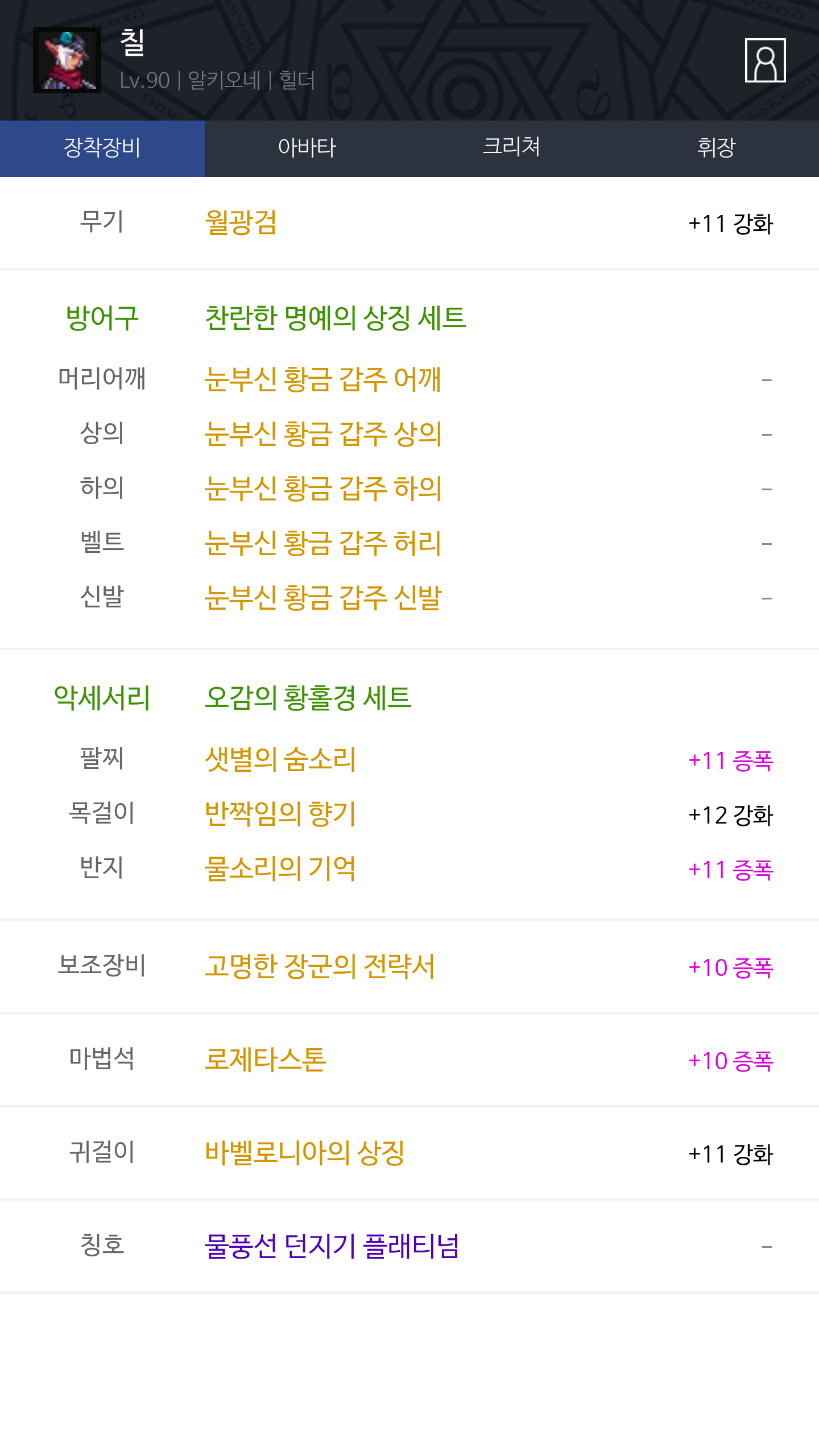Select the 장착장비 tab
Viewport: 819px width, 1456px height.
(102, 148)
